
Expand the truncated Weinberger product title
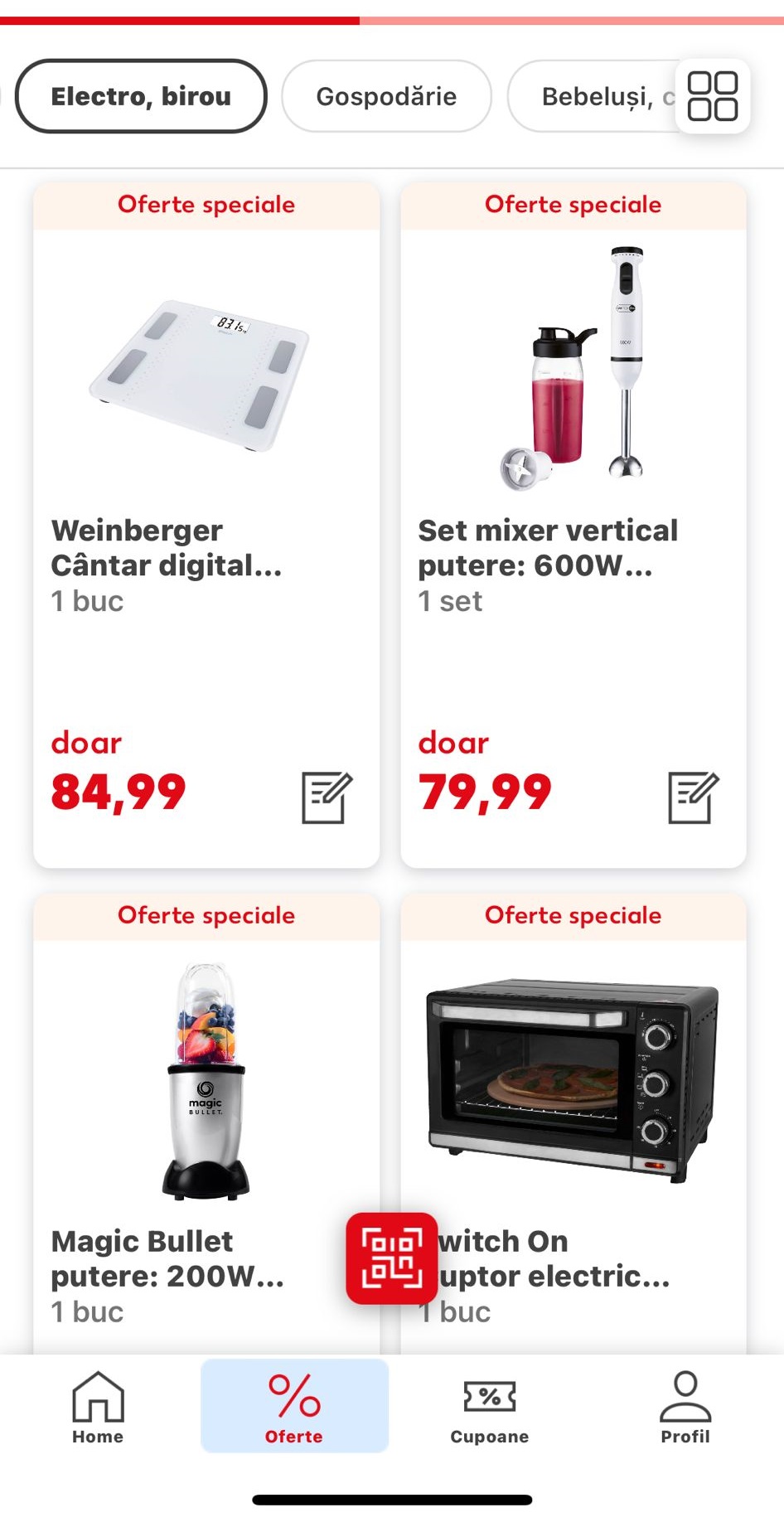[x=167, y=549]
